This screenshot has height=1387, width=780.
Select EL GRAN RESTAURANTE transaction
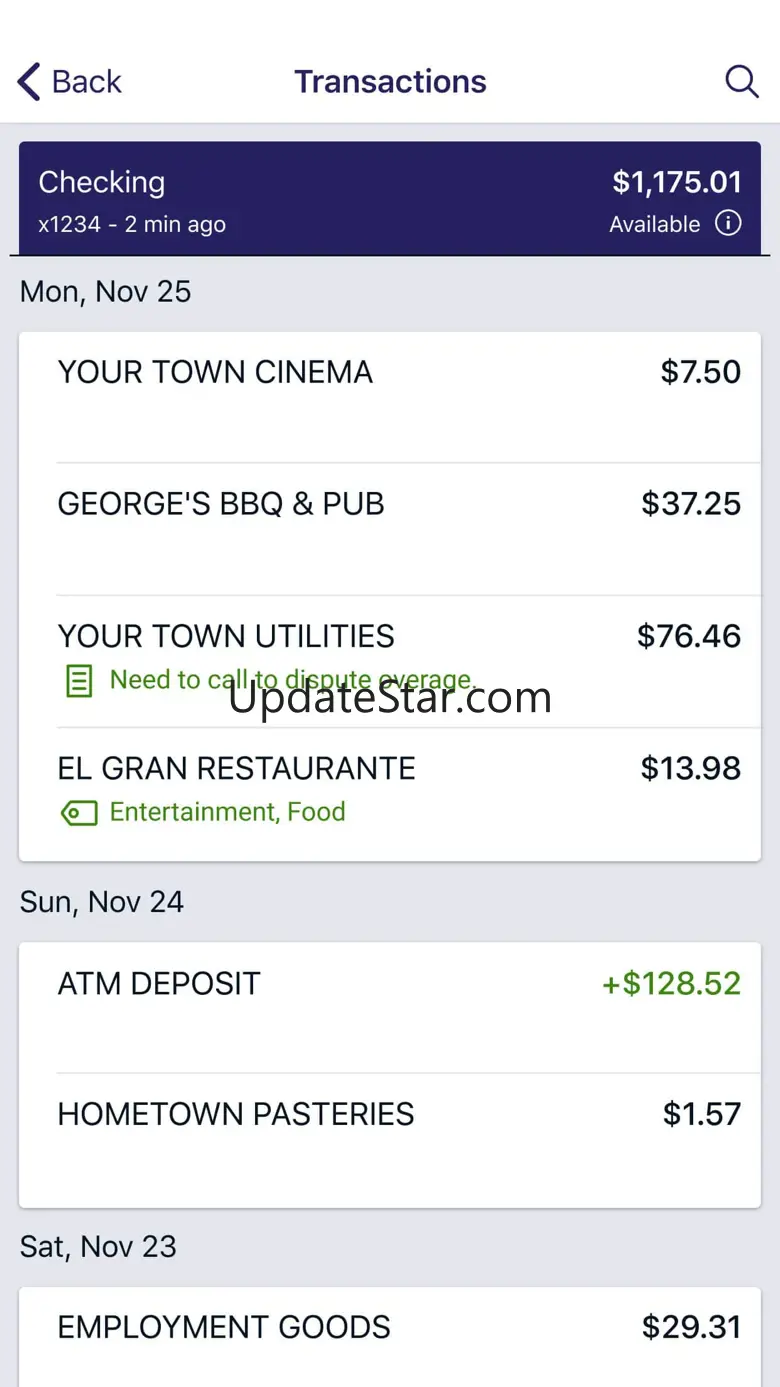(390, 793)
